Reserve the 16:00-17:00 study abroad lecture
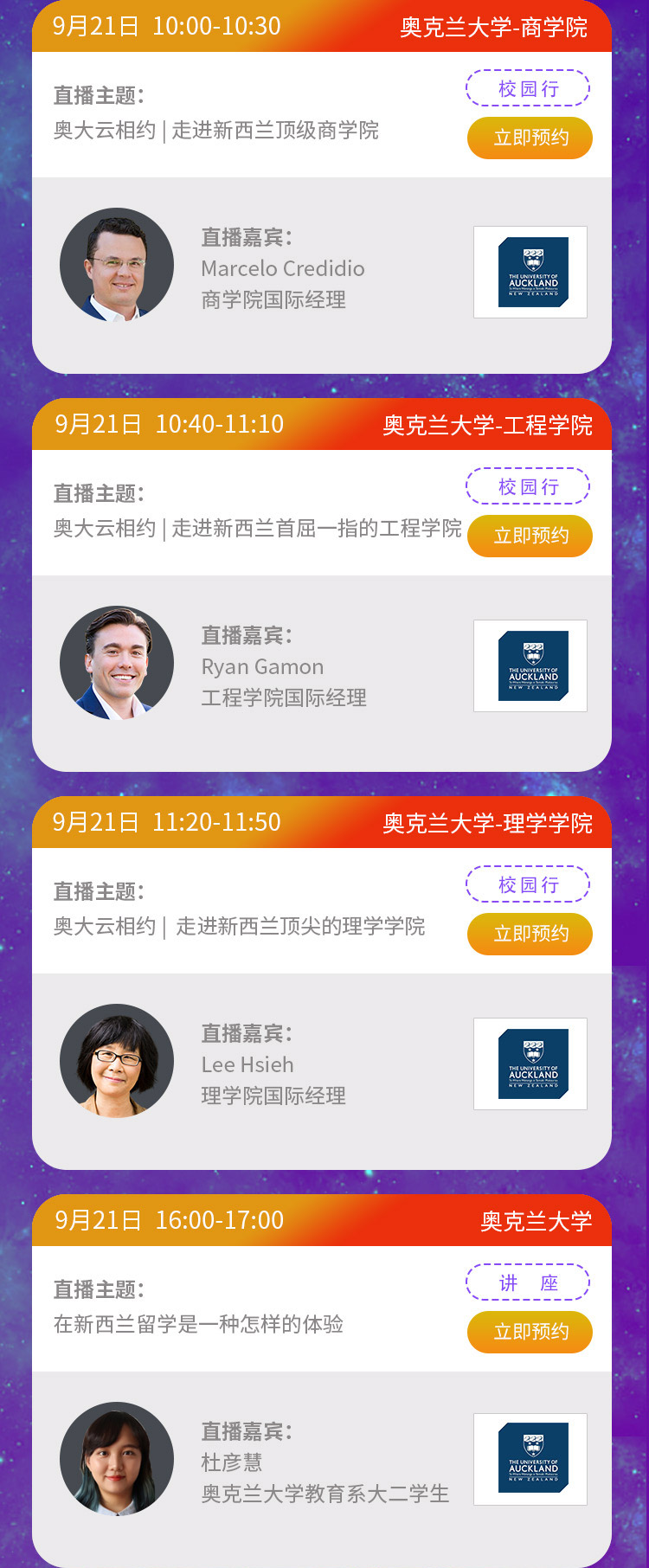Viewport: 649px width, 1568px height. [x=530, y=1332]
